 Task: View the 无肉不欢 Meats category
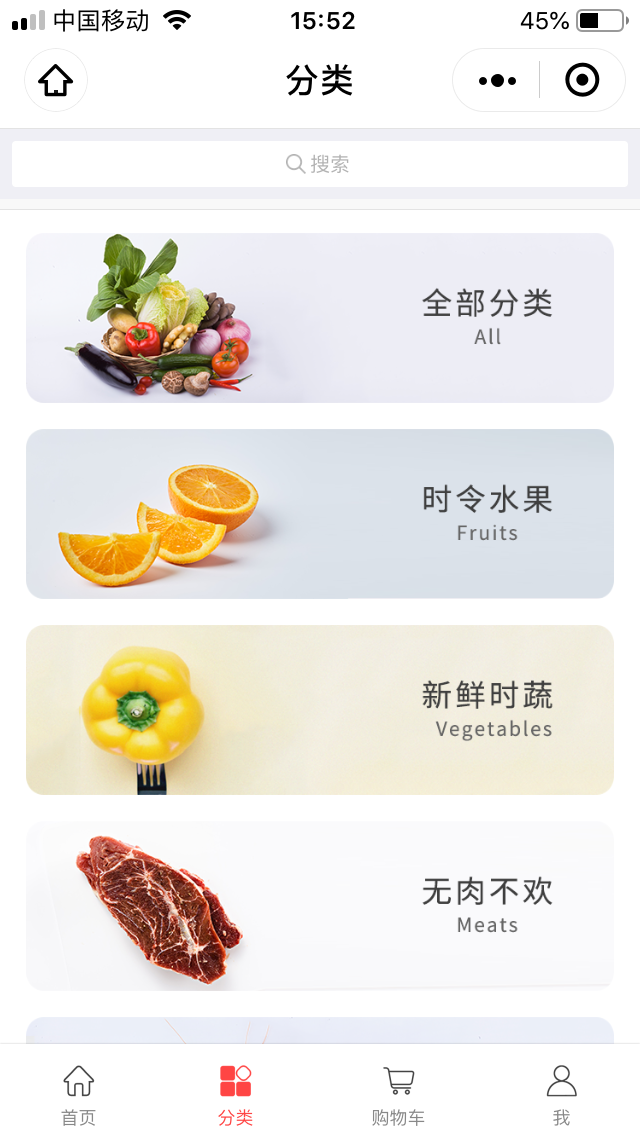coord(320,906)
